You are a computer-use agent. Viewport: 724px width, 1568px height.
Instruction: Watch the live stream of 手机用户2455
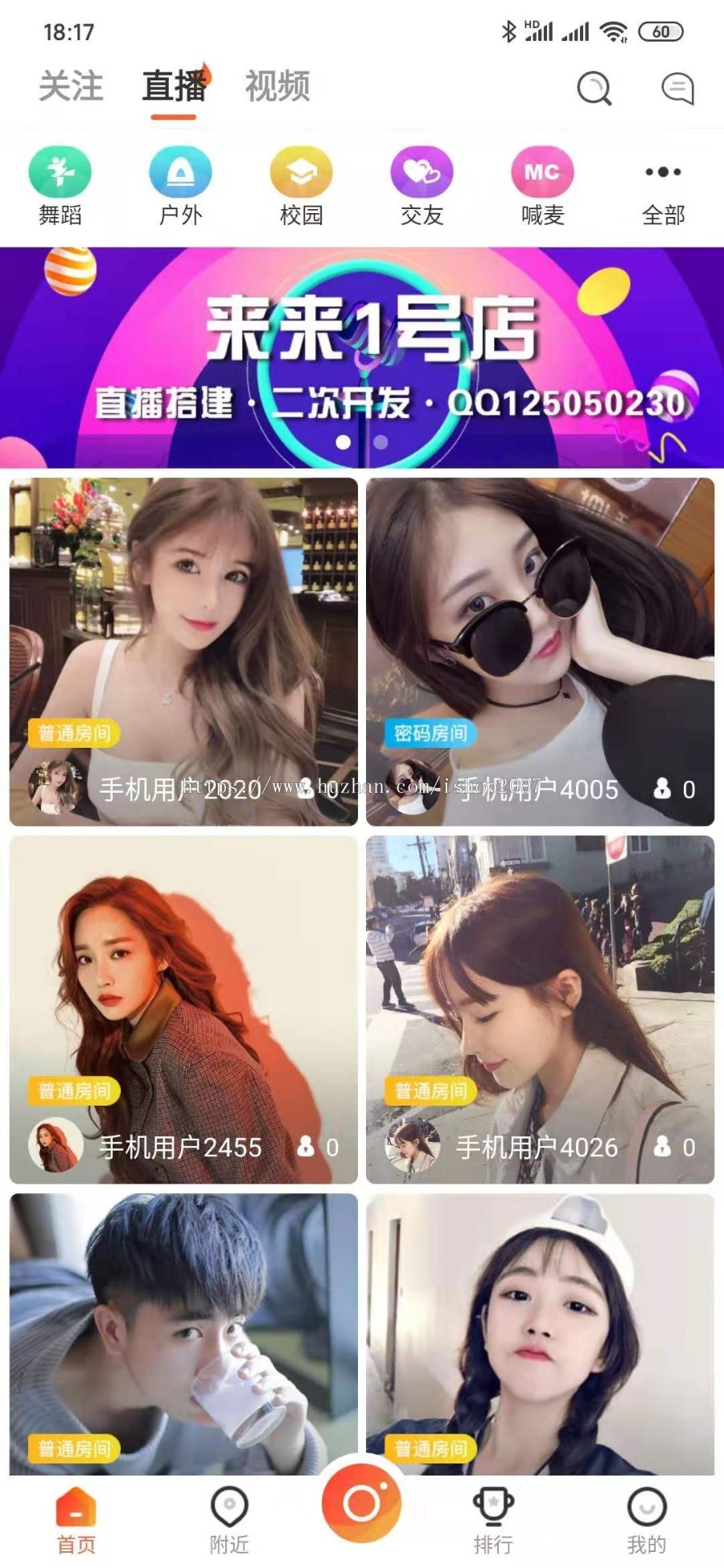click(183, 1009)
